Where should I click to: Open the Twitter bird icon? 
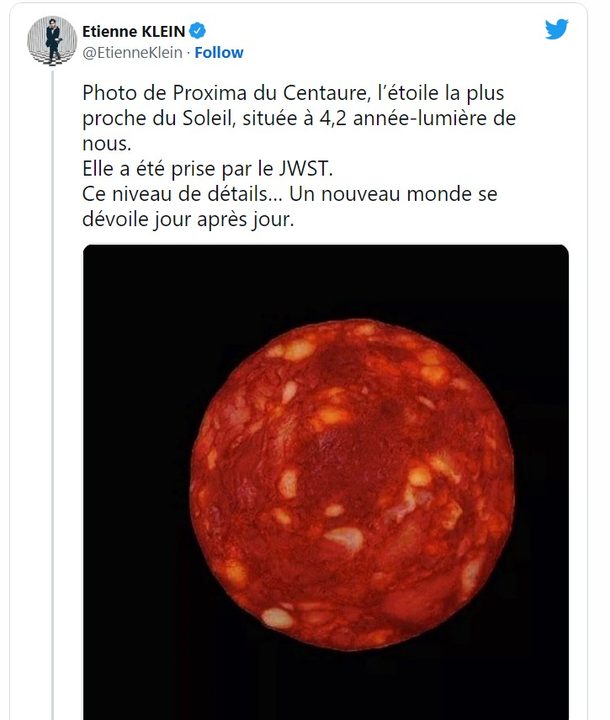(x=556, y=30)
